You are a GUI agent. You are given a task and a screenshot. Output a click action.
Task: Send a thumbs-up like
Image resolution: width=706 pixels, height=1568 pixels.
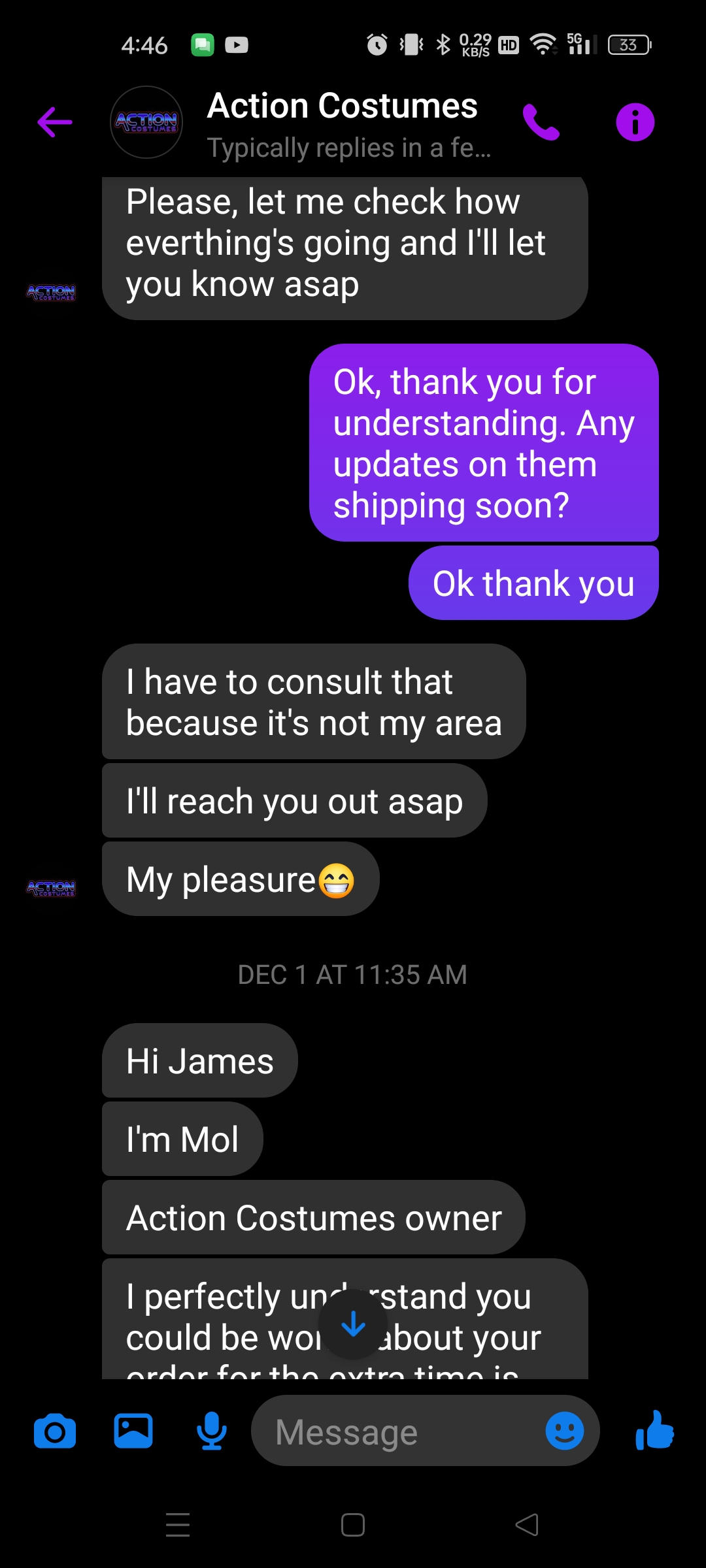[654, 1430]
